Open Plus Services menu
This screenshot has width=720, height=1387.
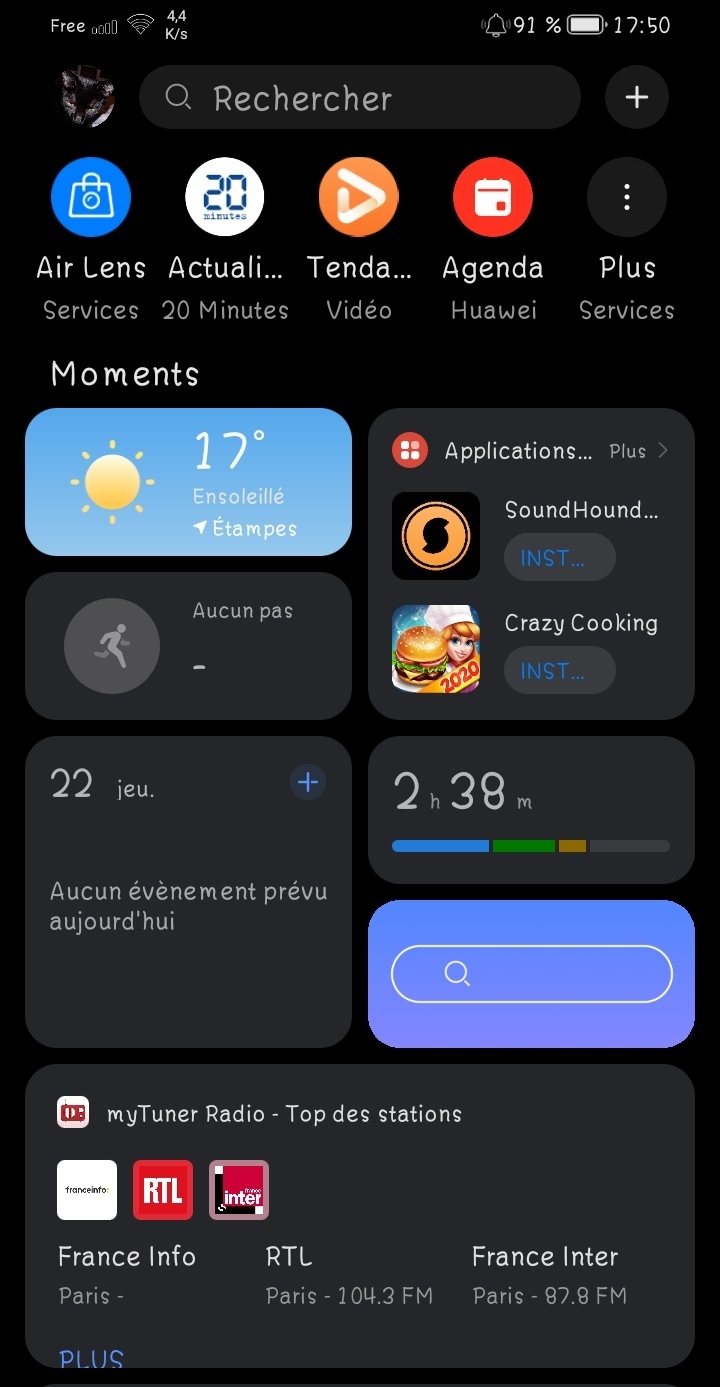coord(627,197)
